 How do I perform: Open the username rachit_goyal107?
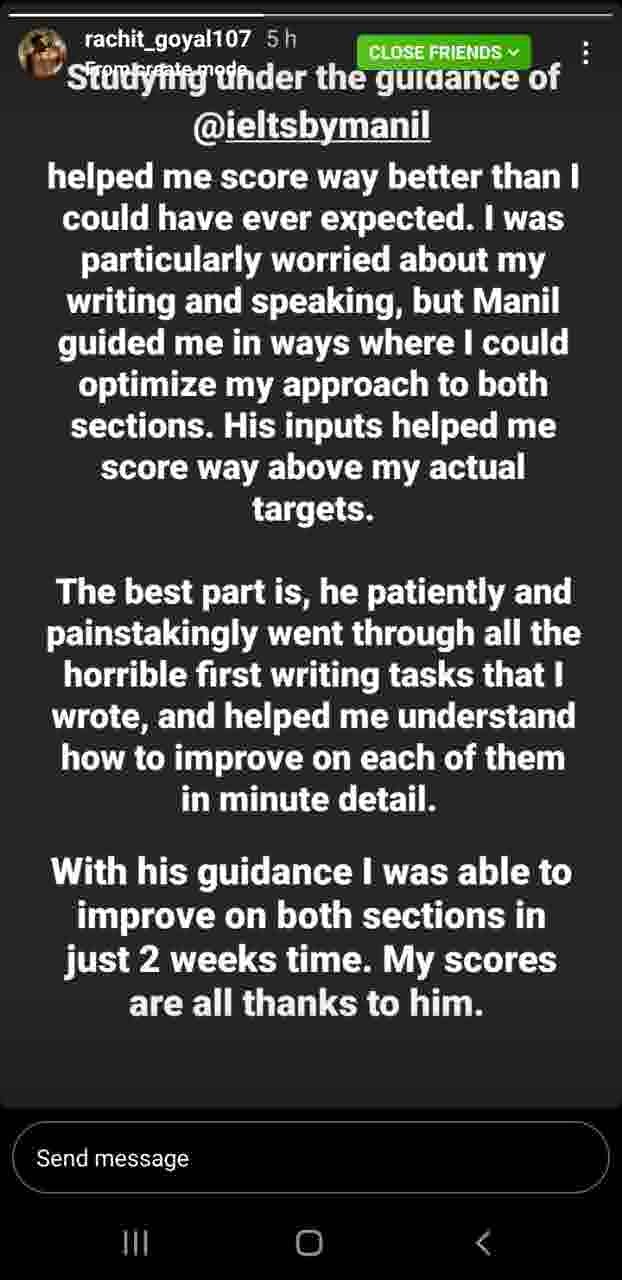(x=167, y=40)
